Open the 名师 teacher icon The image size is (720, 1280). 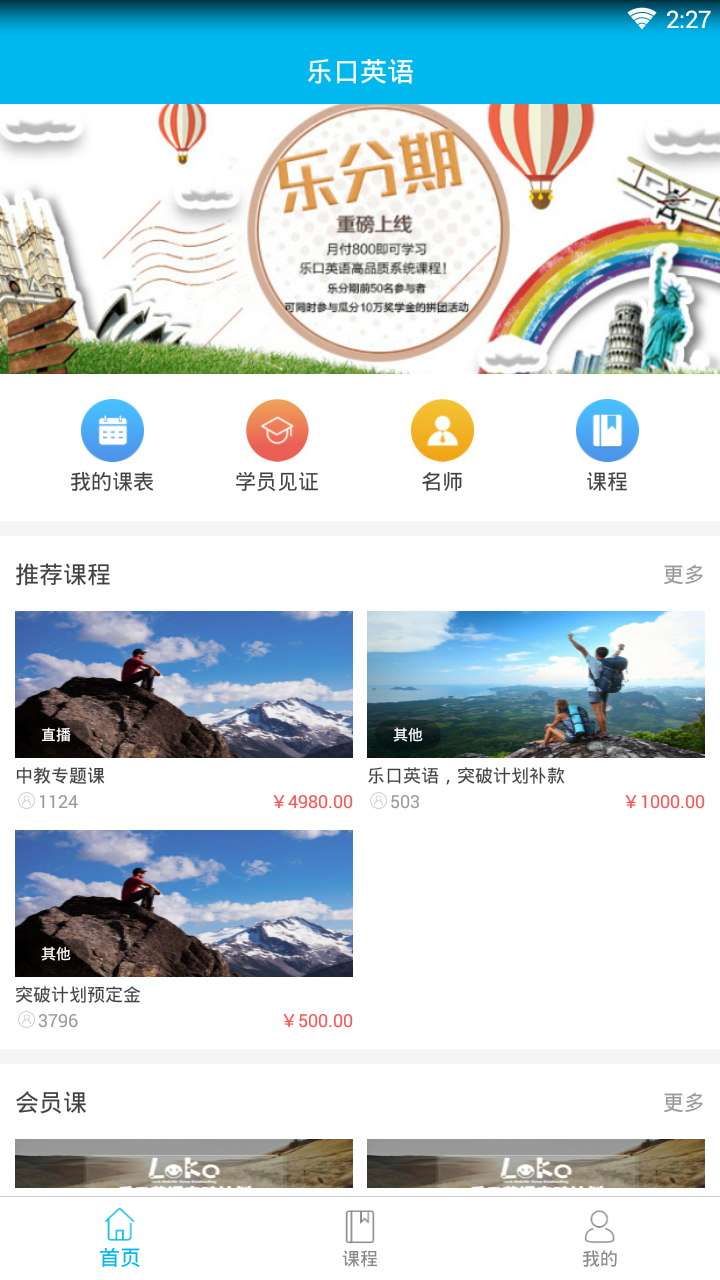[x=442, y=429]
